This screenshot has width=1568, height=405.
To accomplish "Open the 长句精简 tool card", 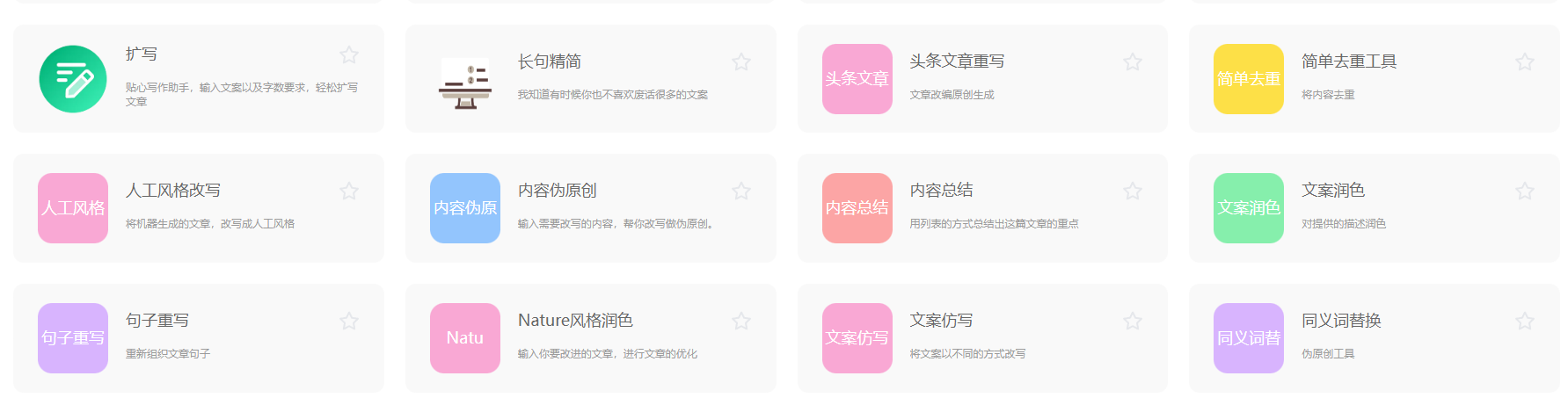I will coord(549,61).
